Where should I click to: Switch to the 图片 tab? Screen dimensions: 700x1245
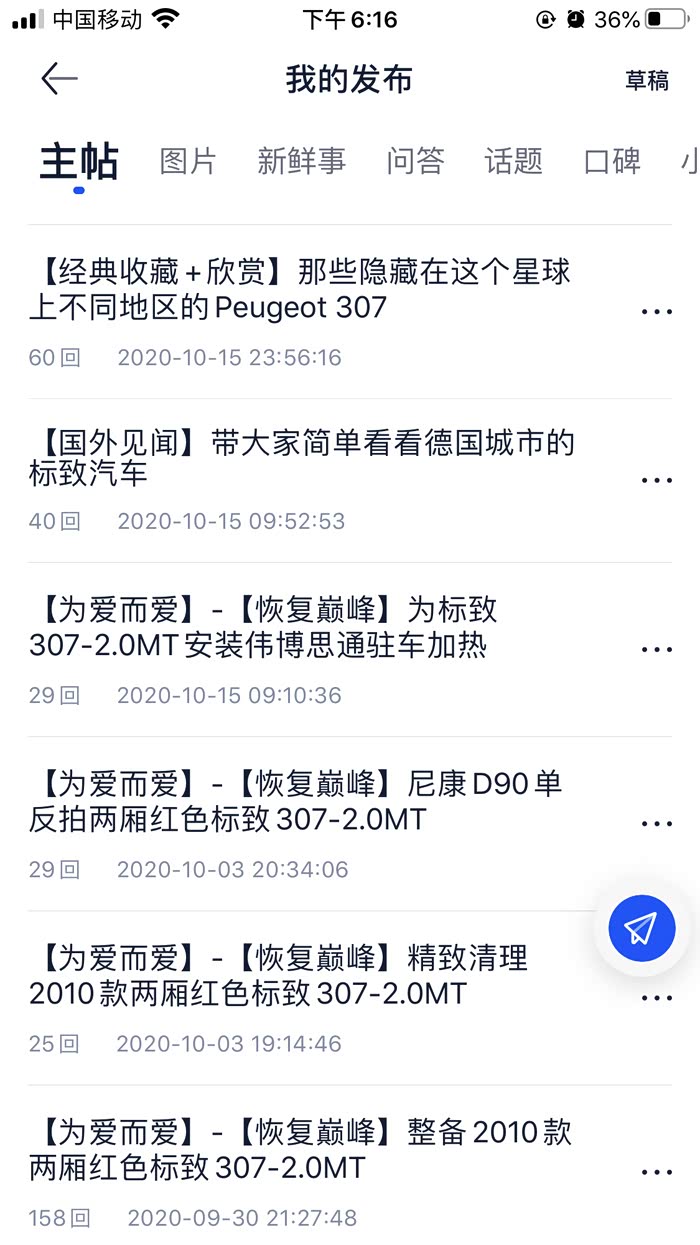(188, 162)
